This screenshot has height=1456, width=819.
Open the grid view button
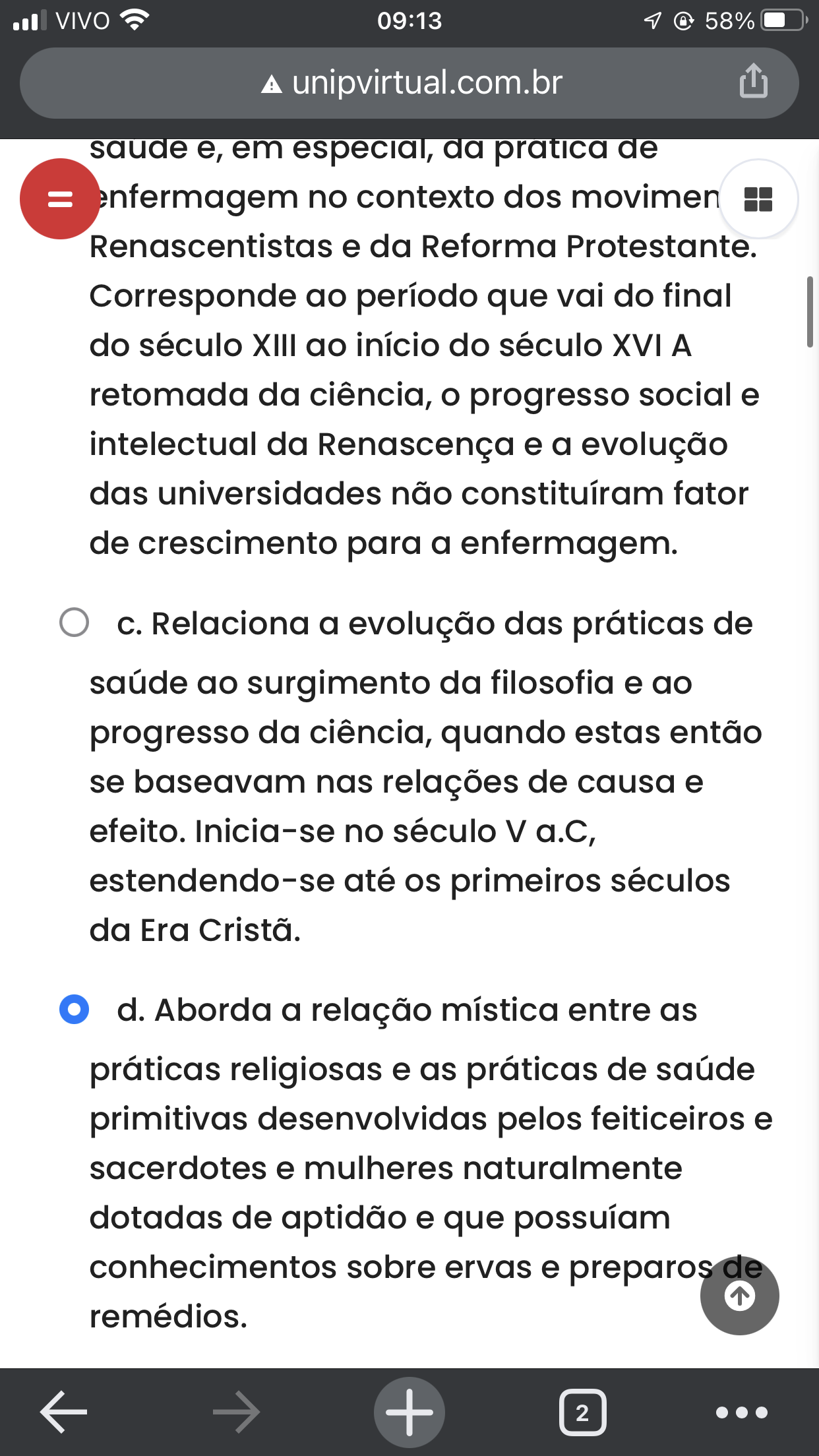click(x=758, y=198)
